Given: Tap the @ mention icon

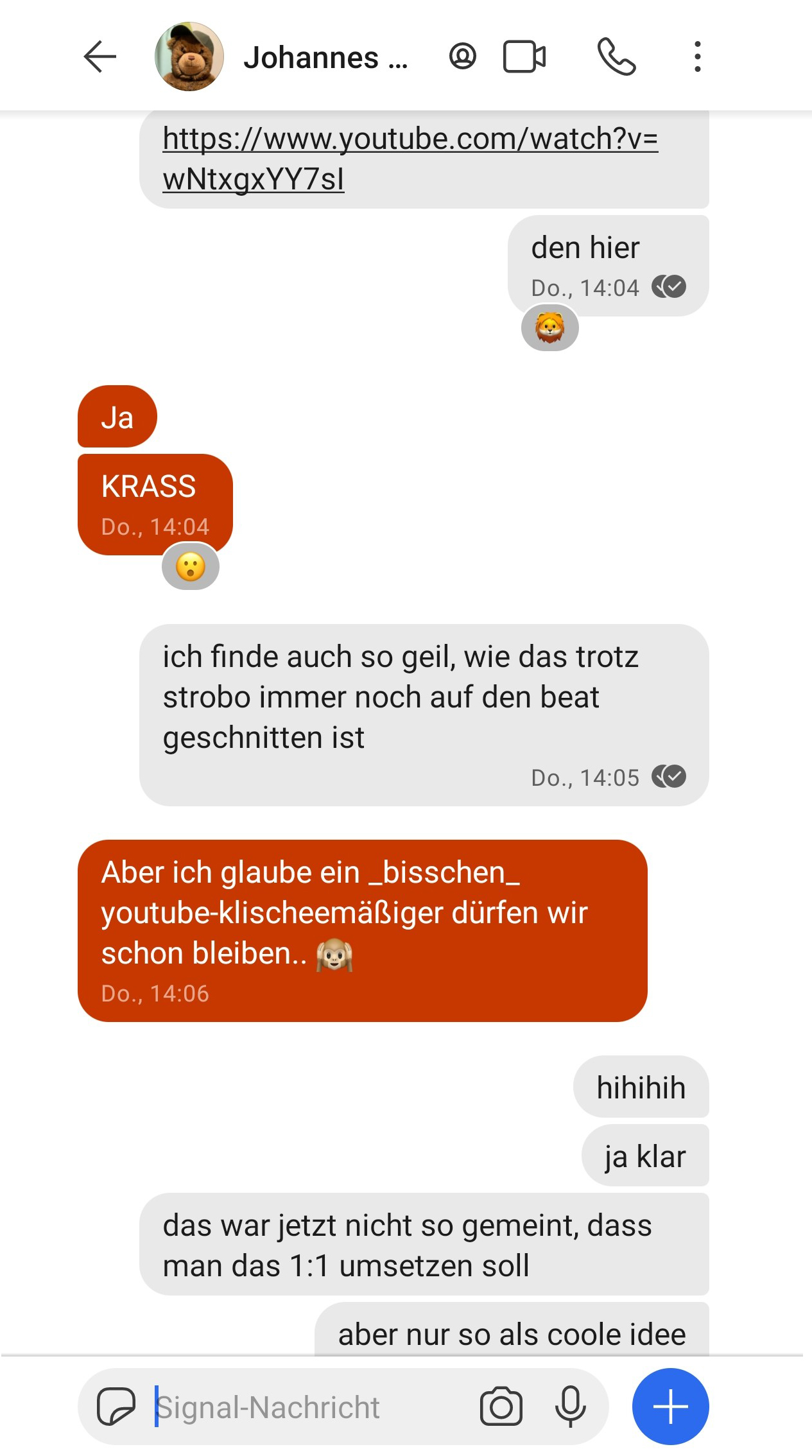Looking at the screenshot, I should click(462, 56).
